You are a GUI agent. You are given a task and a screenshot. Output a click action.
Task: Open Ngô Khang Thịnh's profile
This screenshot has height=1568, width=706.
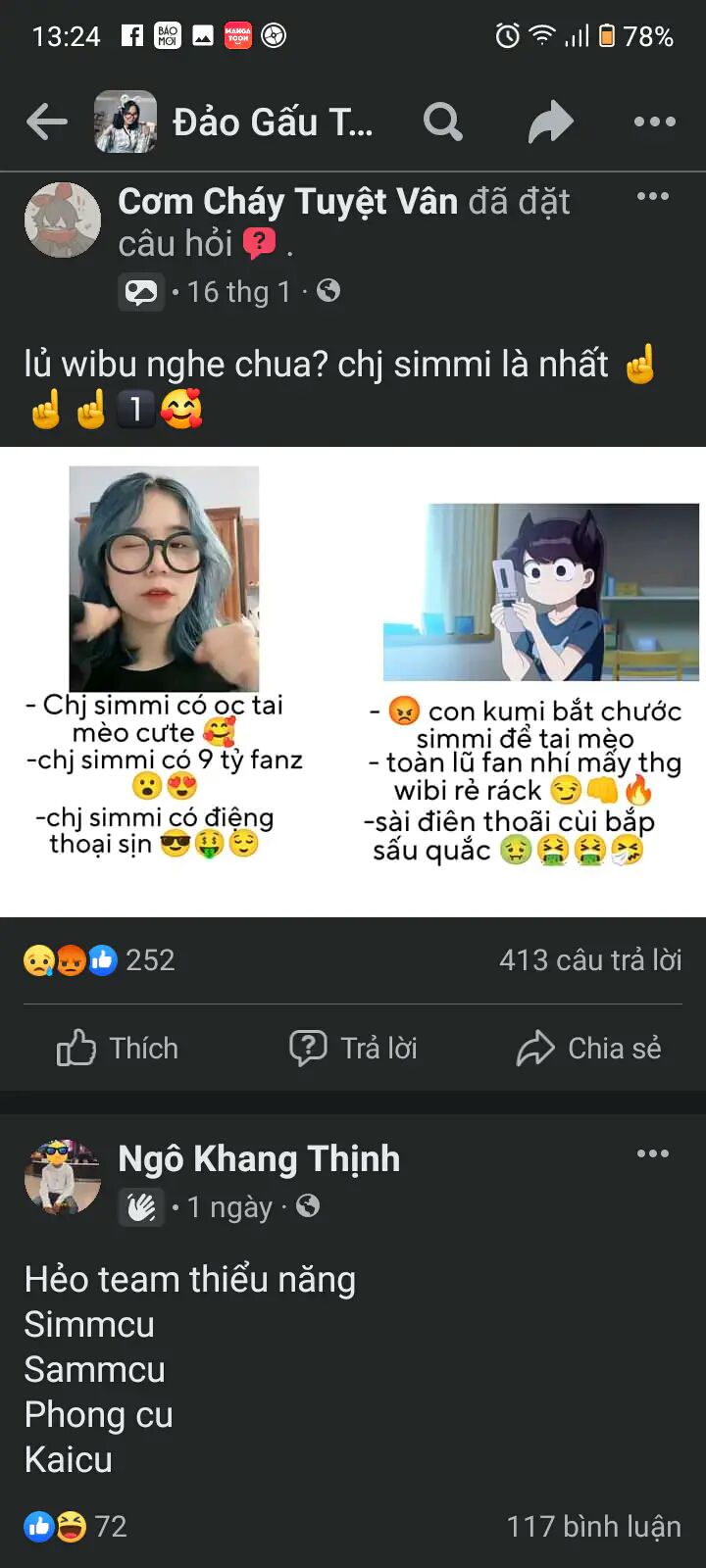point(259,1158)
